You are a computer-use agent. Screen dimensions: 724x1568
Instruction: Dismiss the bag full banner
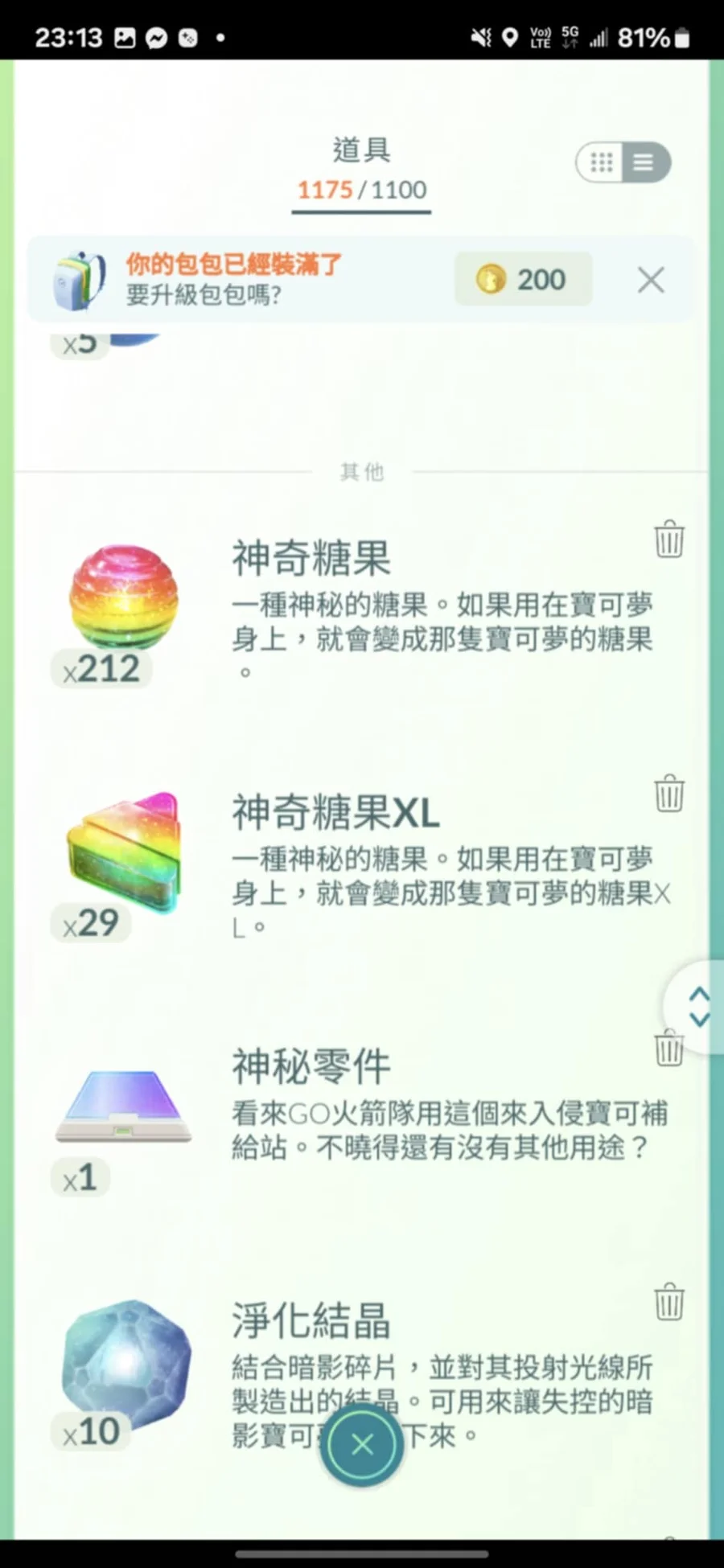pos(651,280)
